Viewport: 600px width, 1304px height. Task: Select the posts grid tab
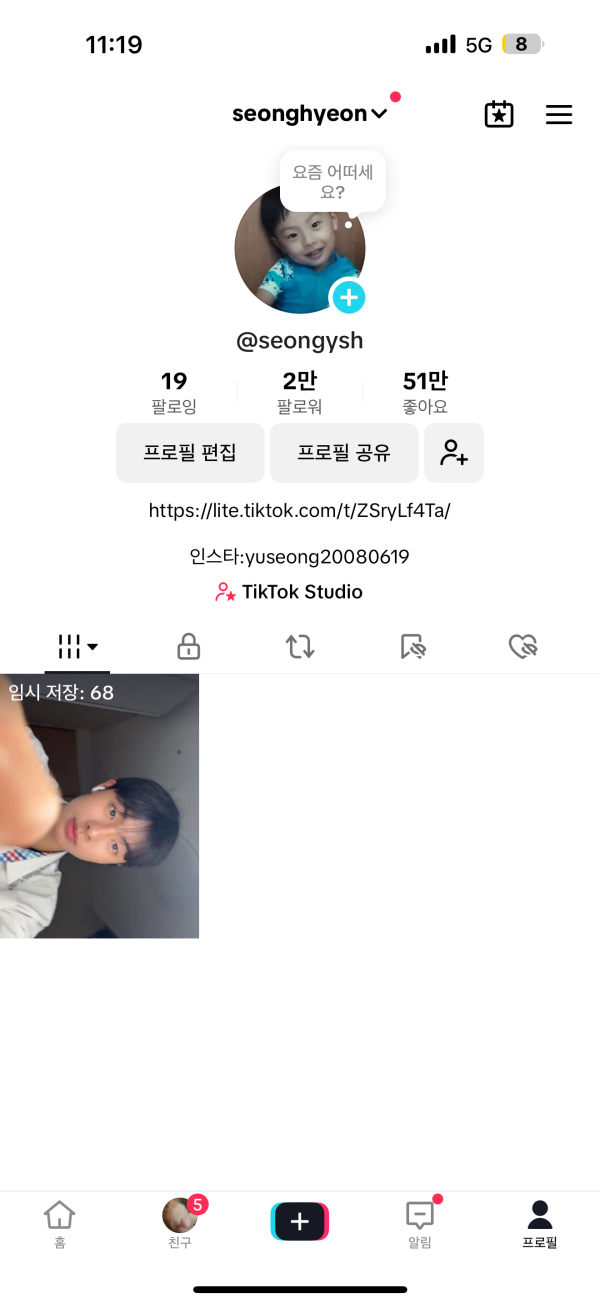77,647
